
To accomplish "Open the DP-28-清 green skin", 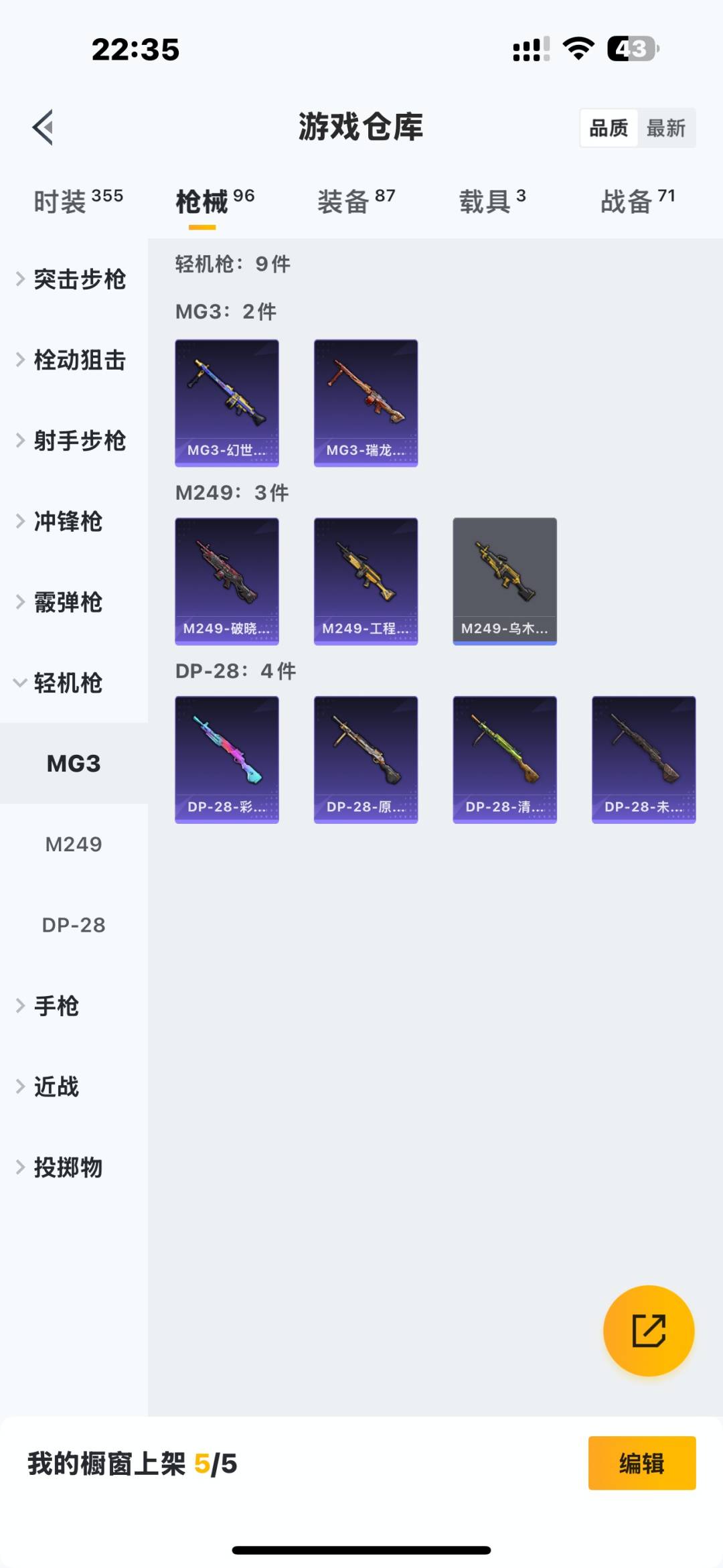I will pos(504,759).
